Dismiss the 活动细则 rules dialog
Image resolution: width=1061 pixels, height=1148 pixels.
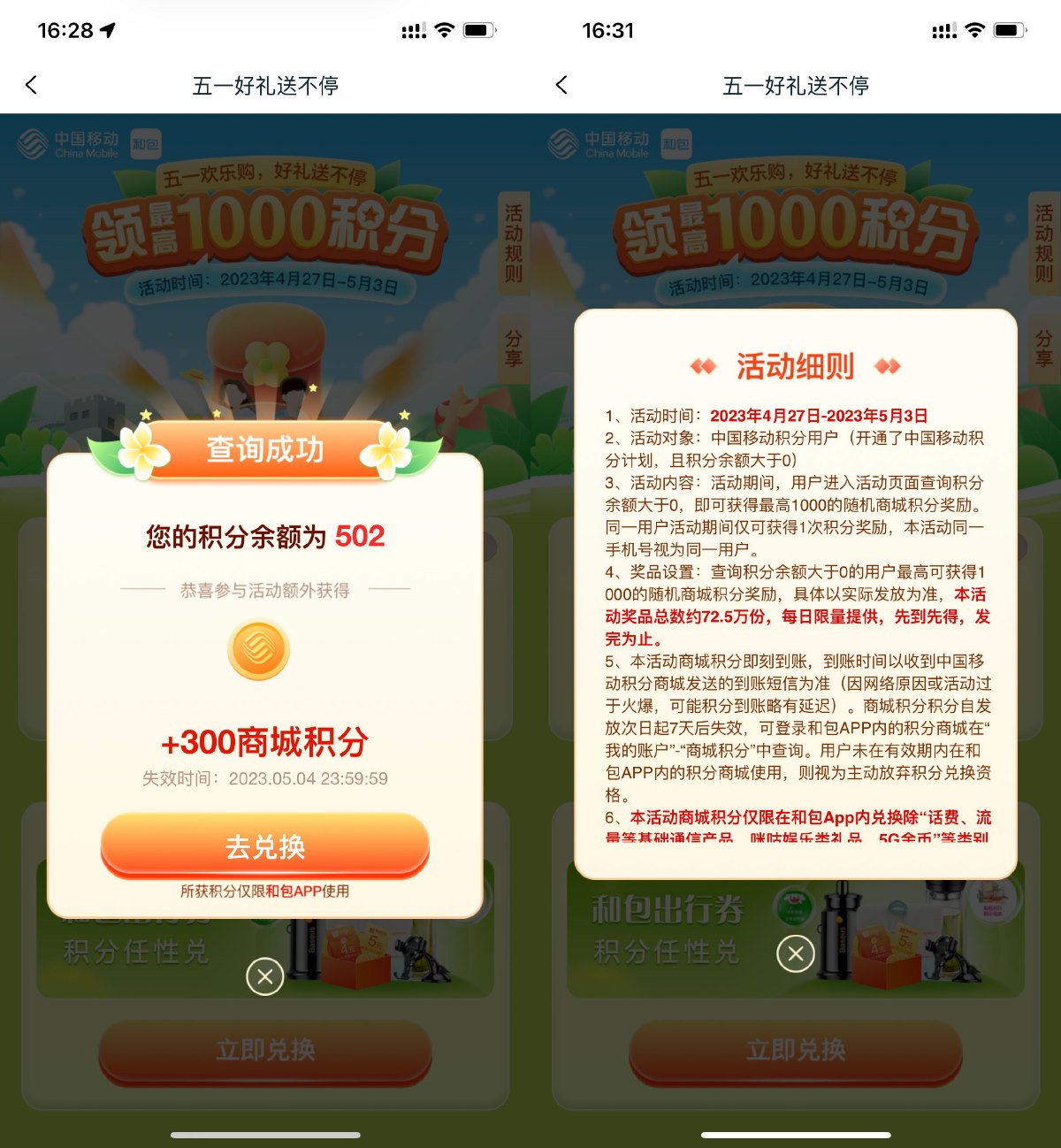point(795,953)
